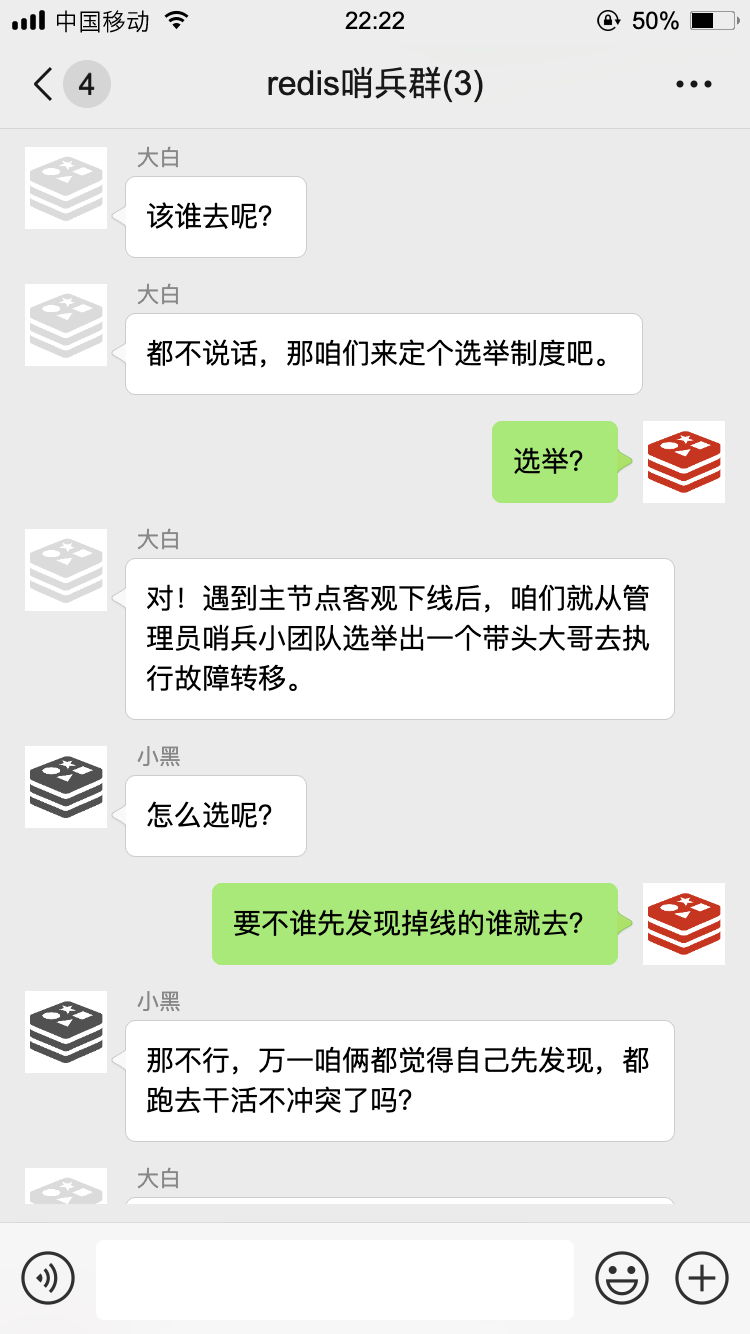
Task: Open the emoji picker
Action: point(621,1278)
